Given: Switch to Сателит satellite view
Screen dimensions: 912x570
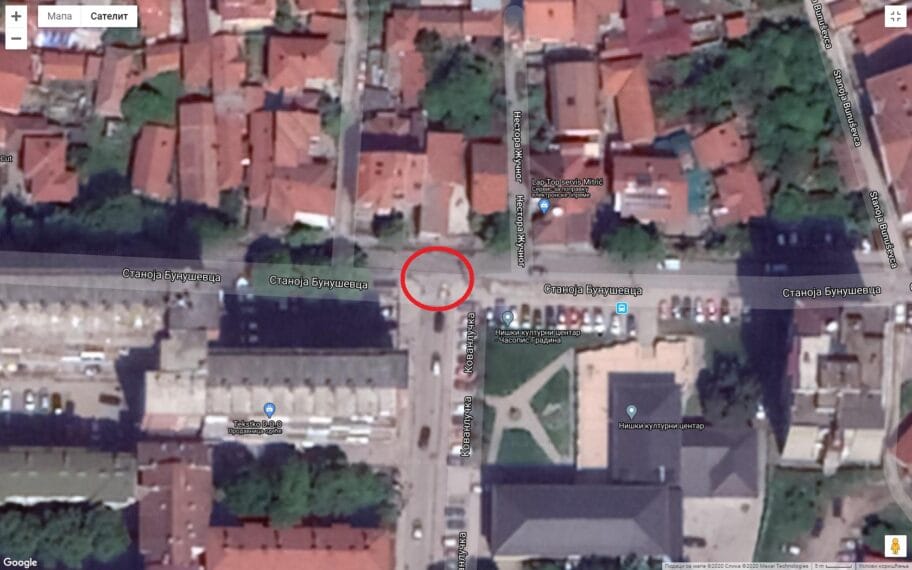Looking at the screenshot, I should click(108, 16).
